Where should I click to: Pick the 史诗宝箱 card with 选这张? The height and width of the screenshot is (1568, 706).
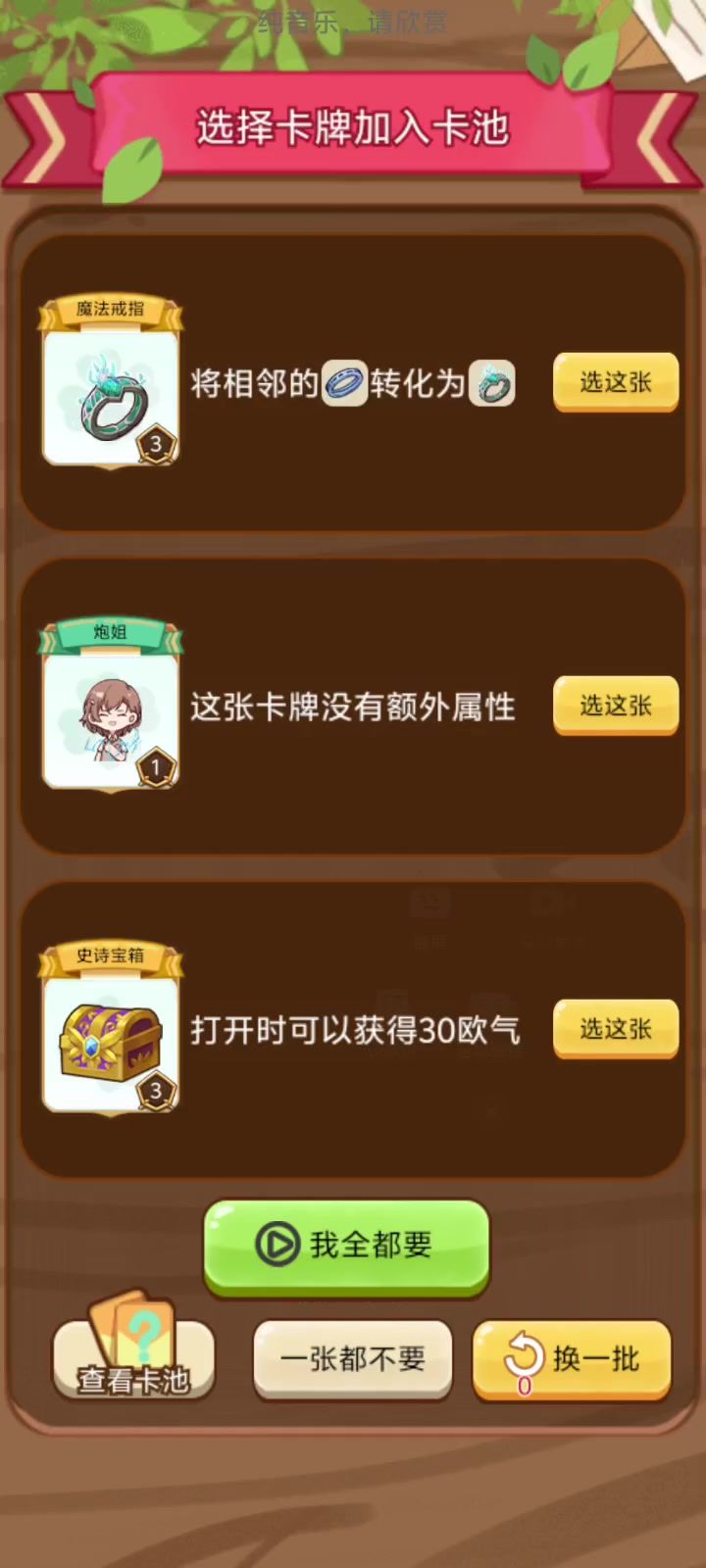[x=616, y=1029]
